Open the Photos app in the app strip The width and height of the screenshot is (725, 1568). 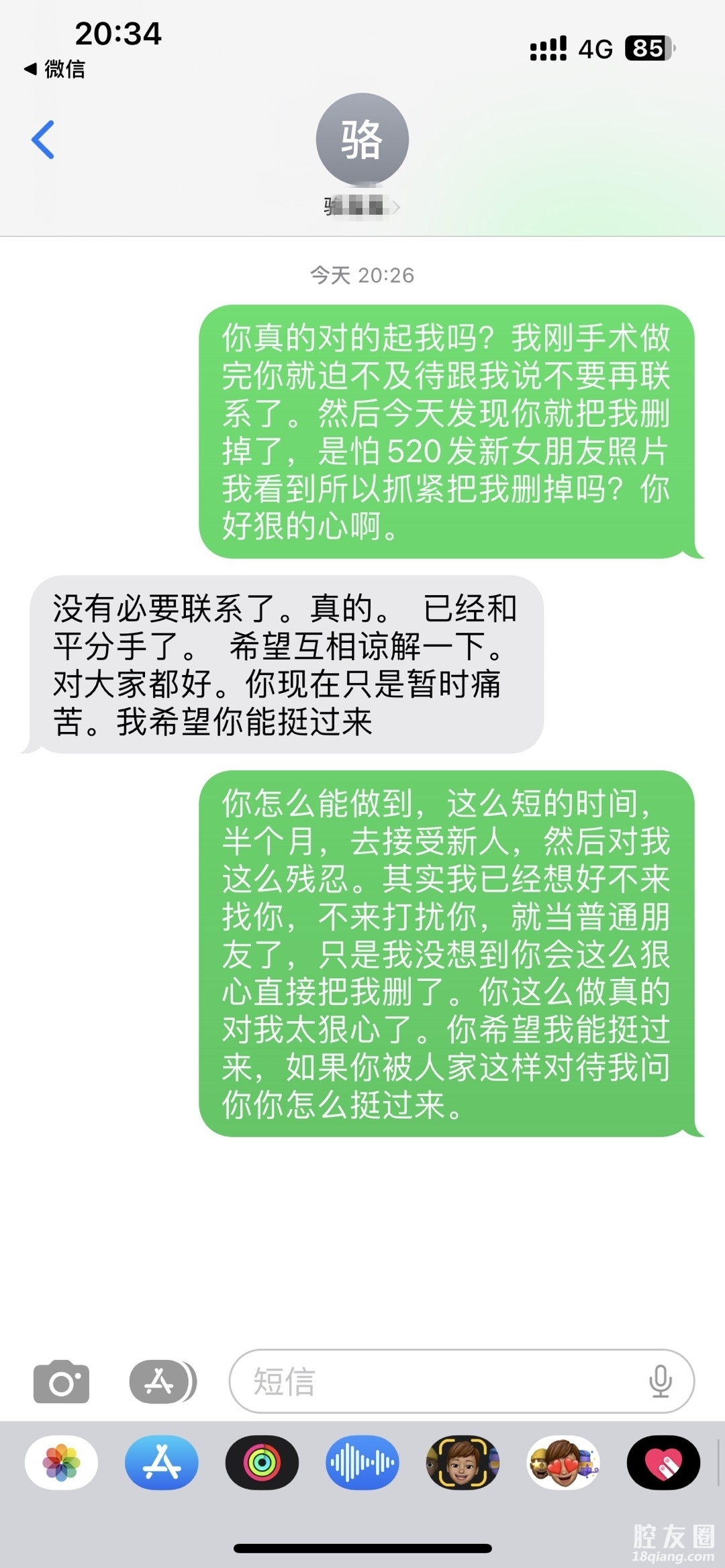(x=62, y=1463)
